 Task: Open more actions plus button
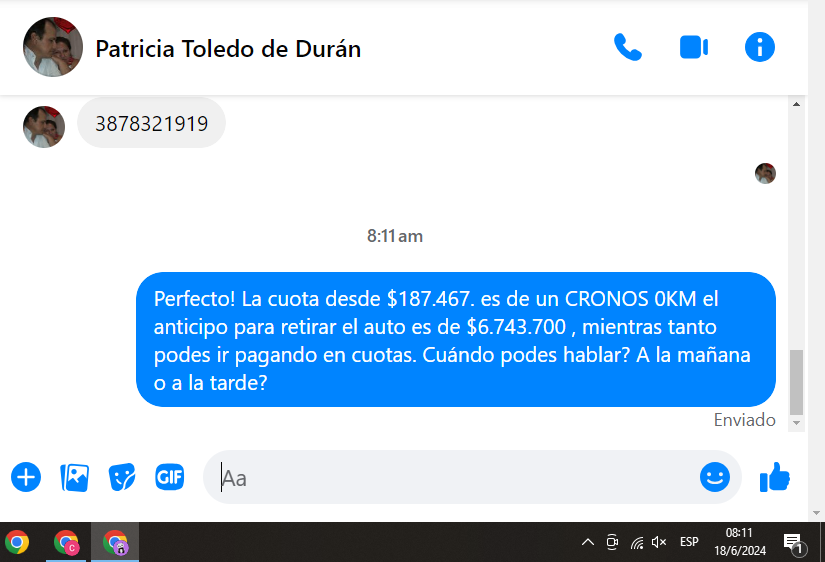click(26, 477)
